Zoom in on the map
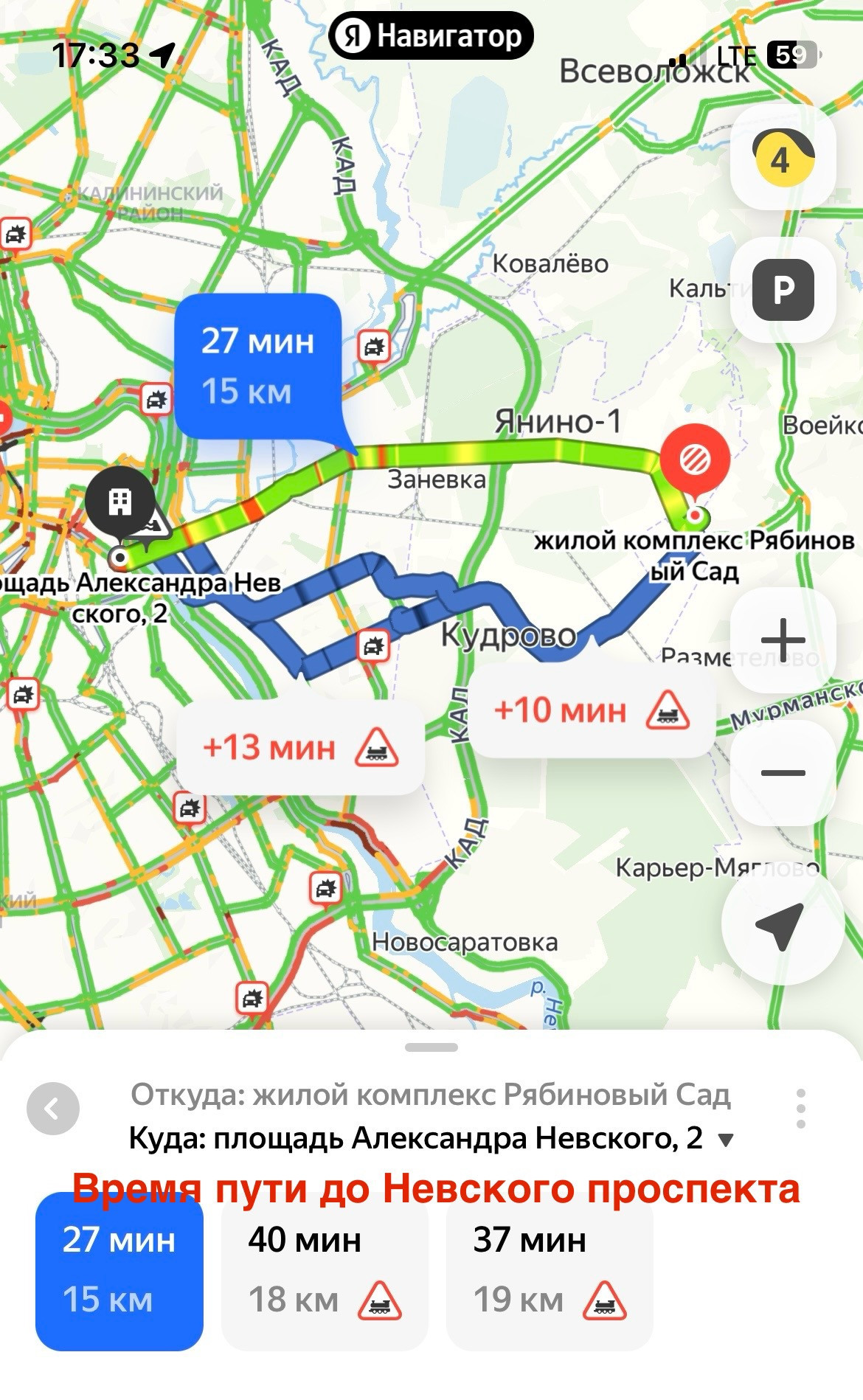863x1400 pixels. (x=783, y=639)
